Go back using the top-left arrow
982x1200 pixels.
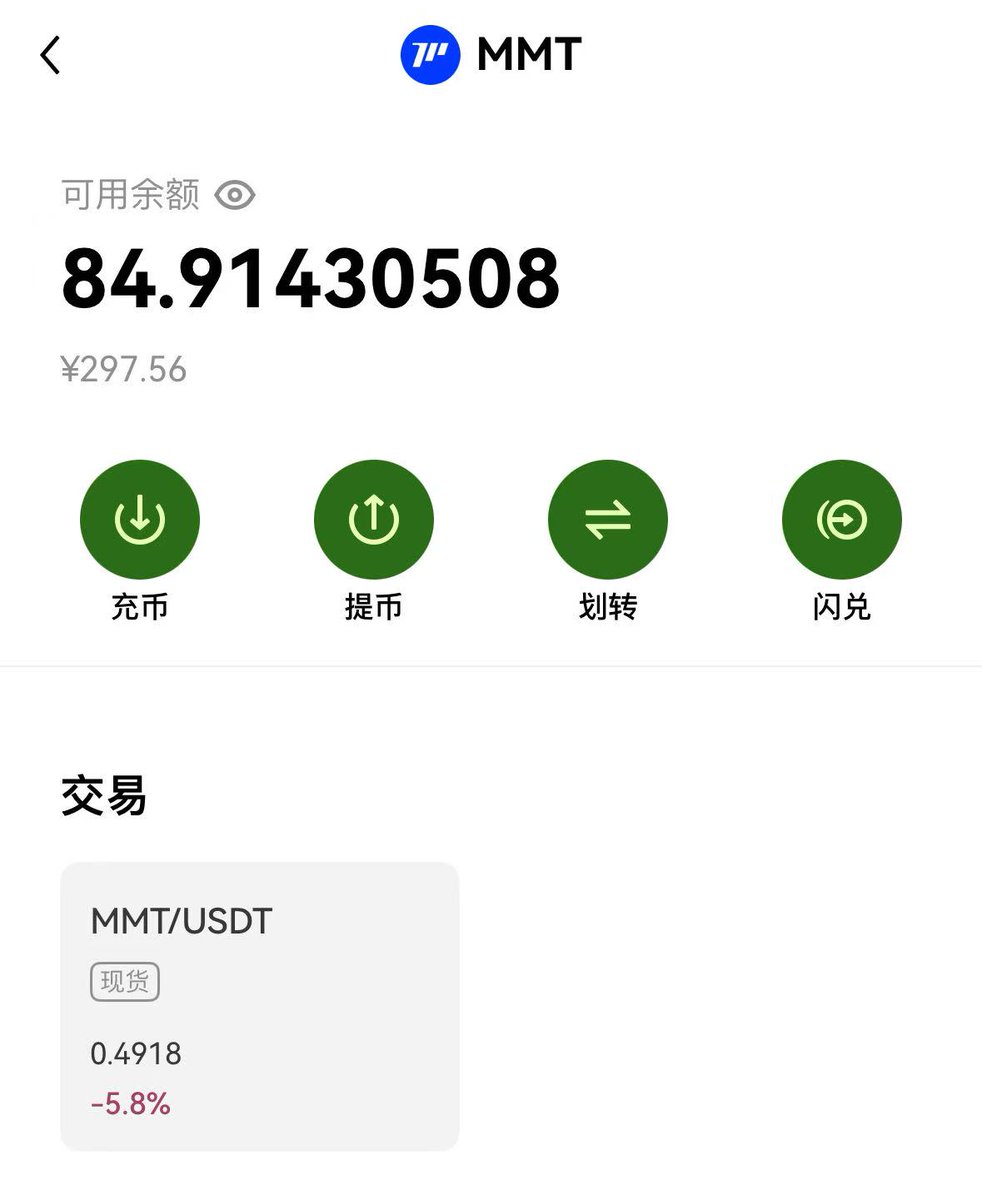tap(50, 55)
